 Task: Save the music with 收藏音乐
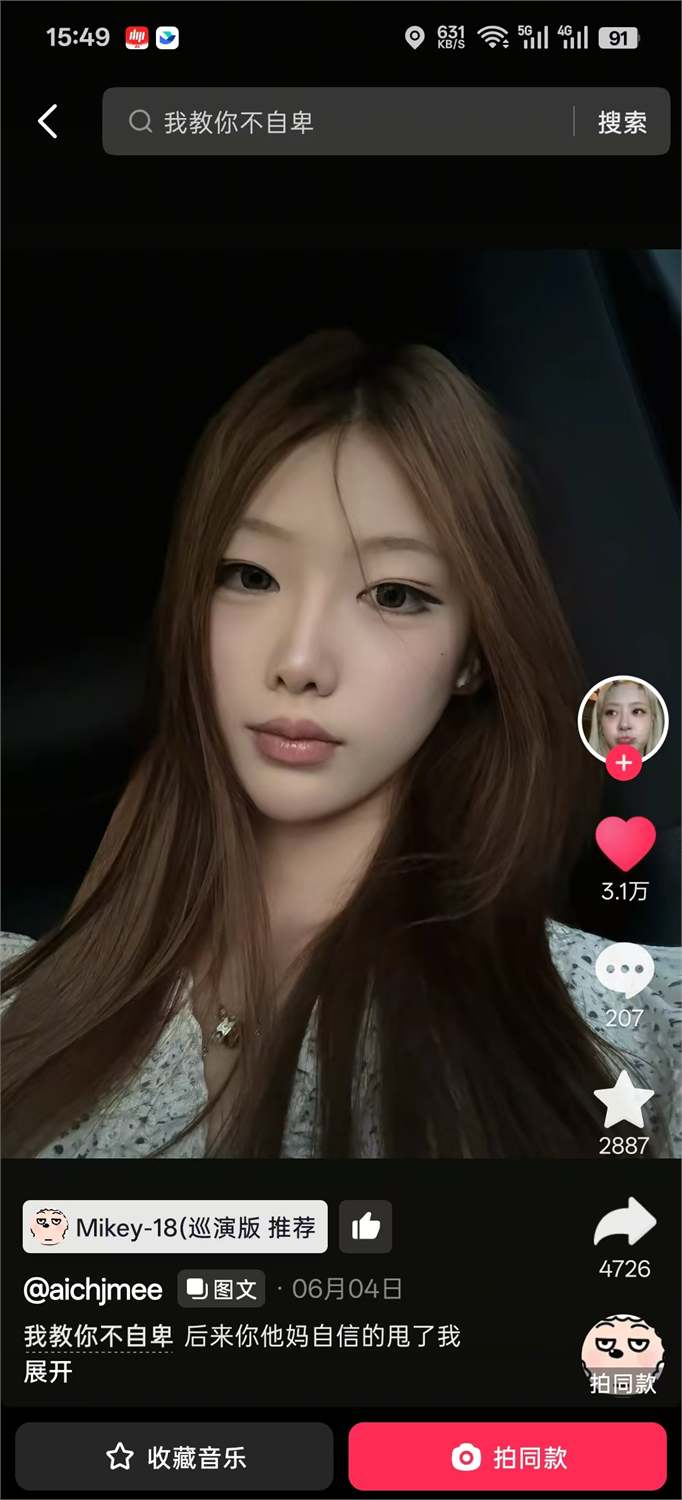(x=174, y=1457)
